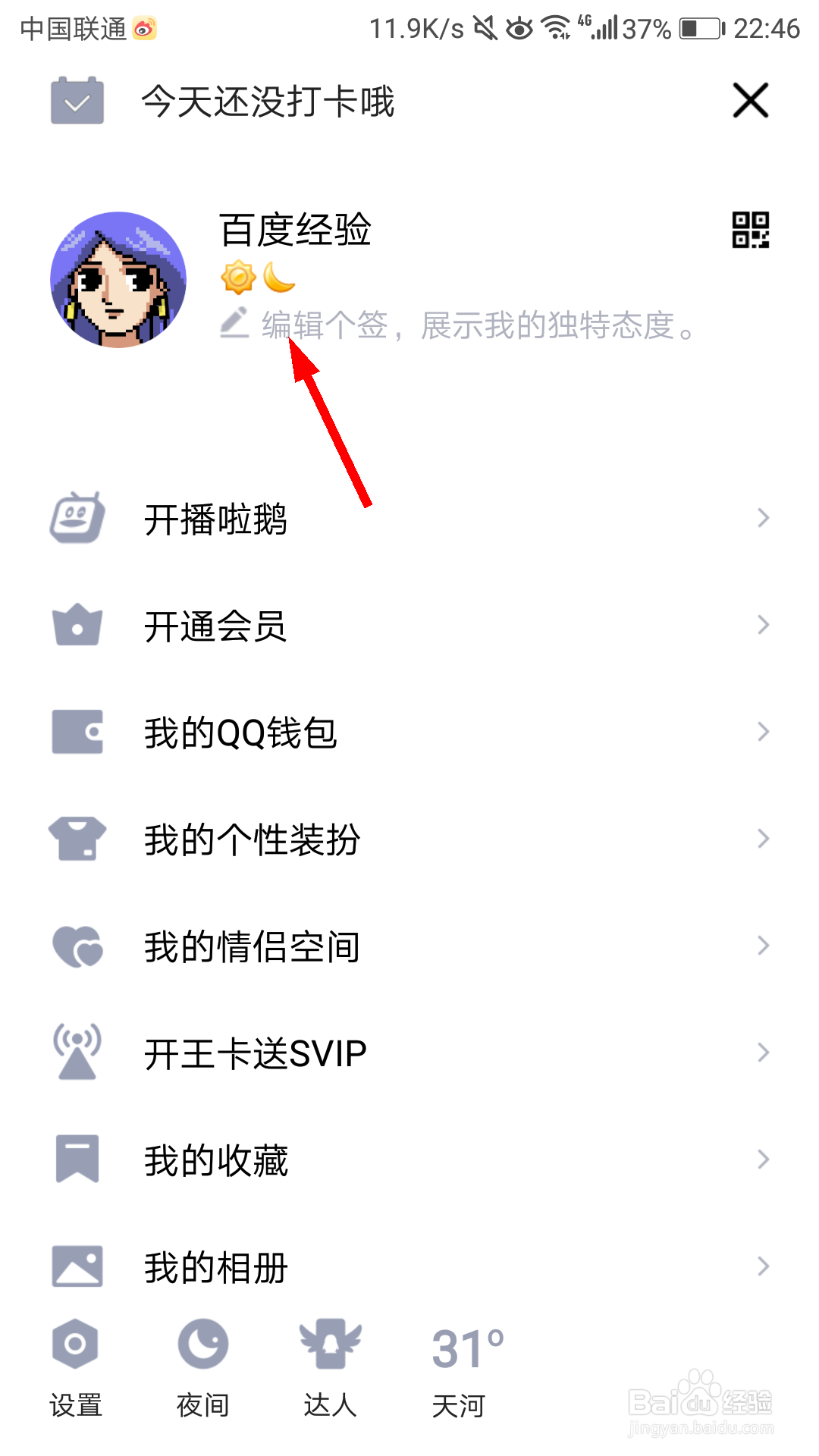Open the 开播啦鹅 live streaming icon
This screenshot has height=1456, width=819.
click(77, 517)
